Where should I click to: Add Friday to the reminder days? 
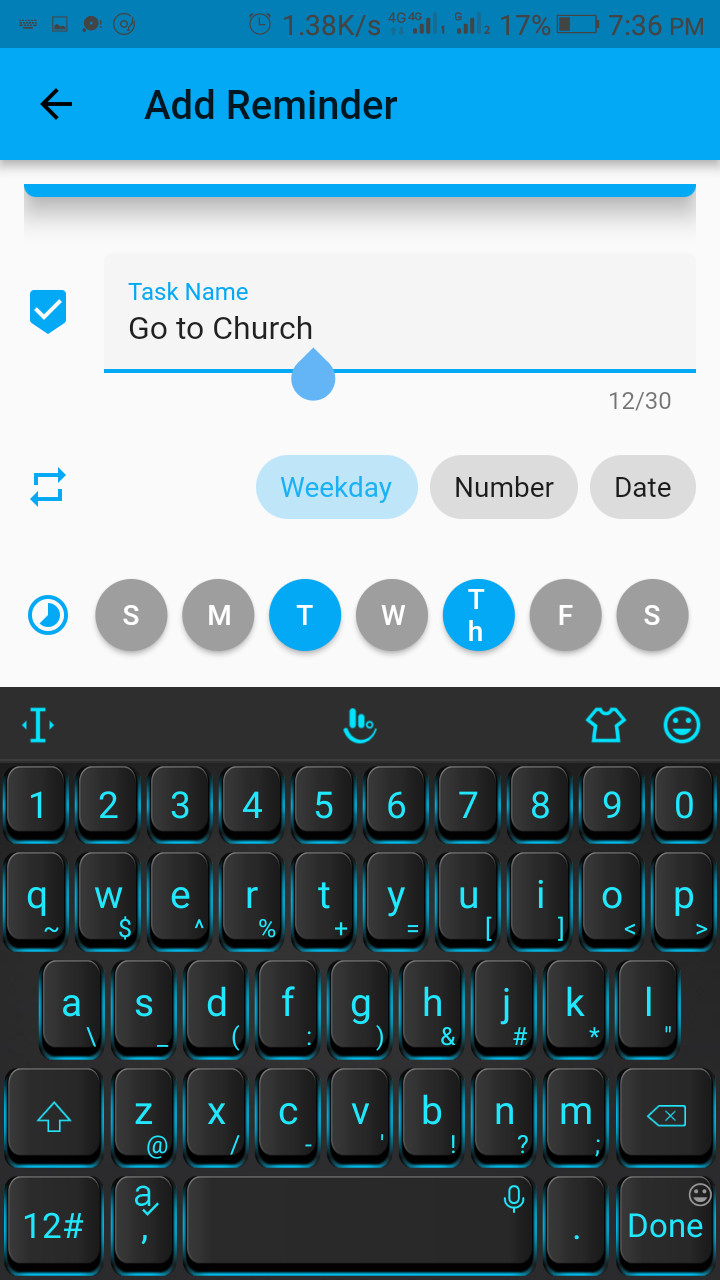pyautogui.click(x=565, y=615)
